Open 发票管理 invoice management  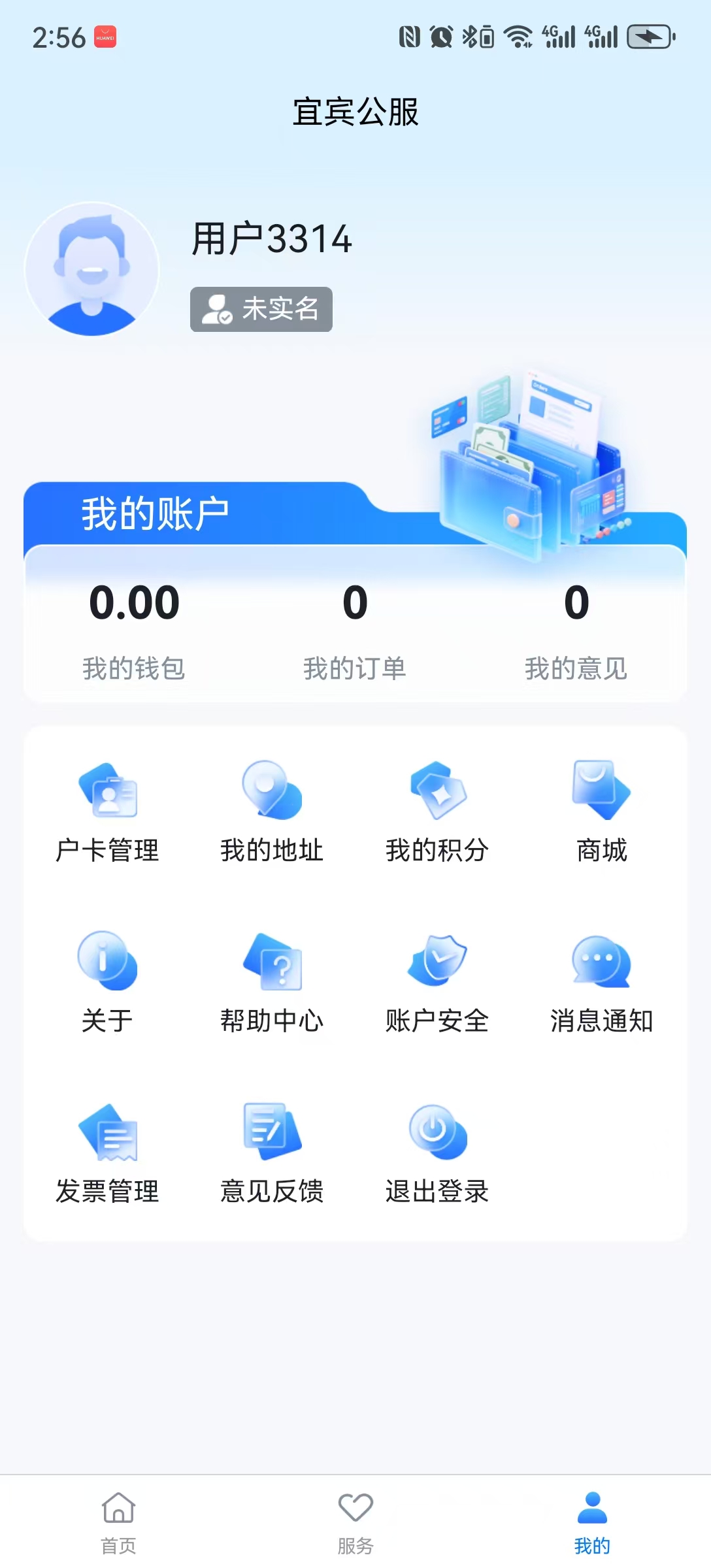(x=107, y=1152)
